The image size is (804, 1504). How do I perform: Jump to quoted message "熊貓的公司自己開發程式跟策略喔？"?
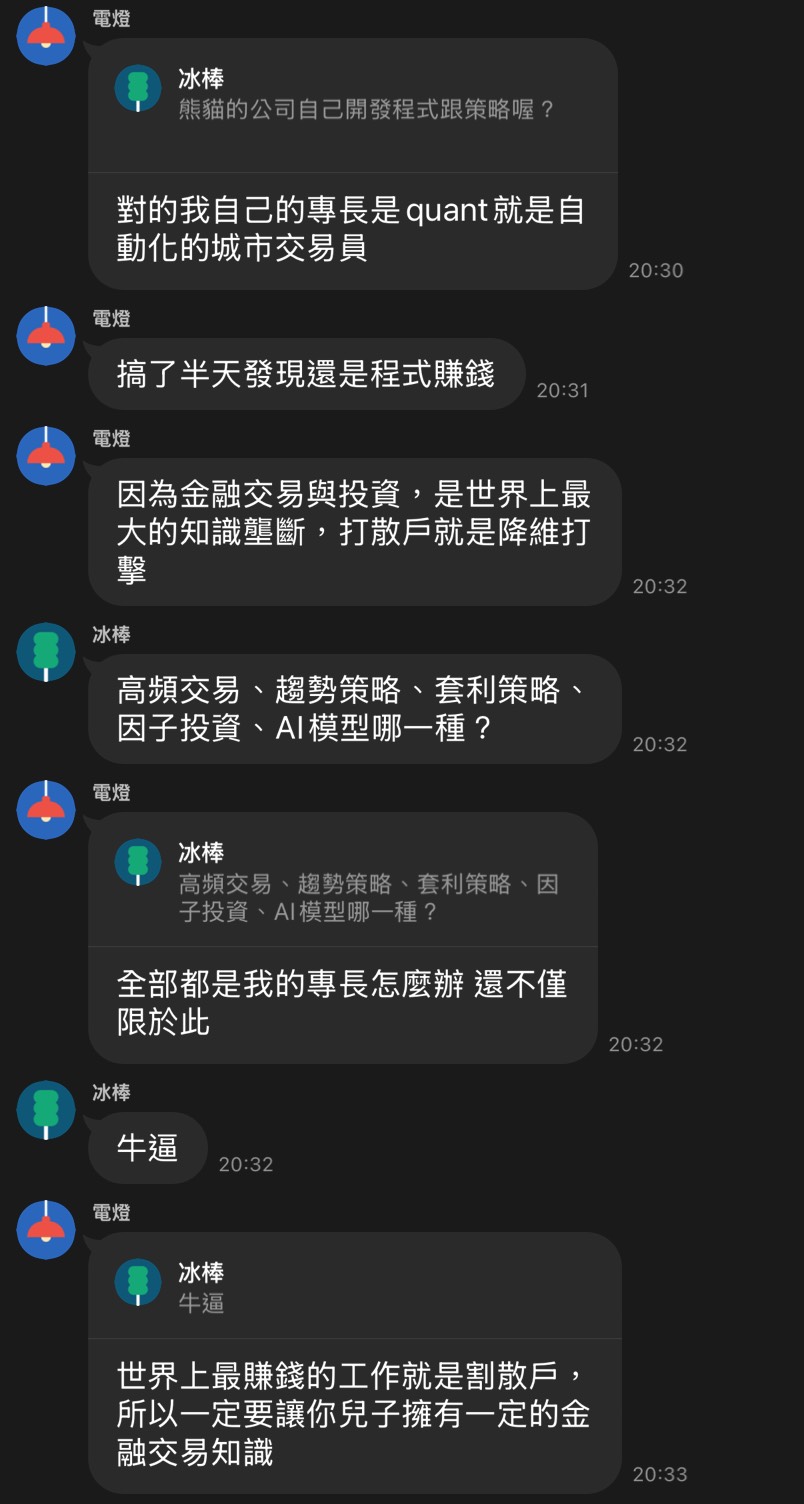click(352, 94)
